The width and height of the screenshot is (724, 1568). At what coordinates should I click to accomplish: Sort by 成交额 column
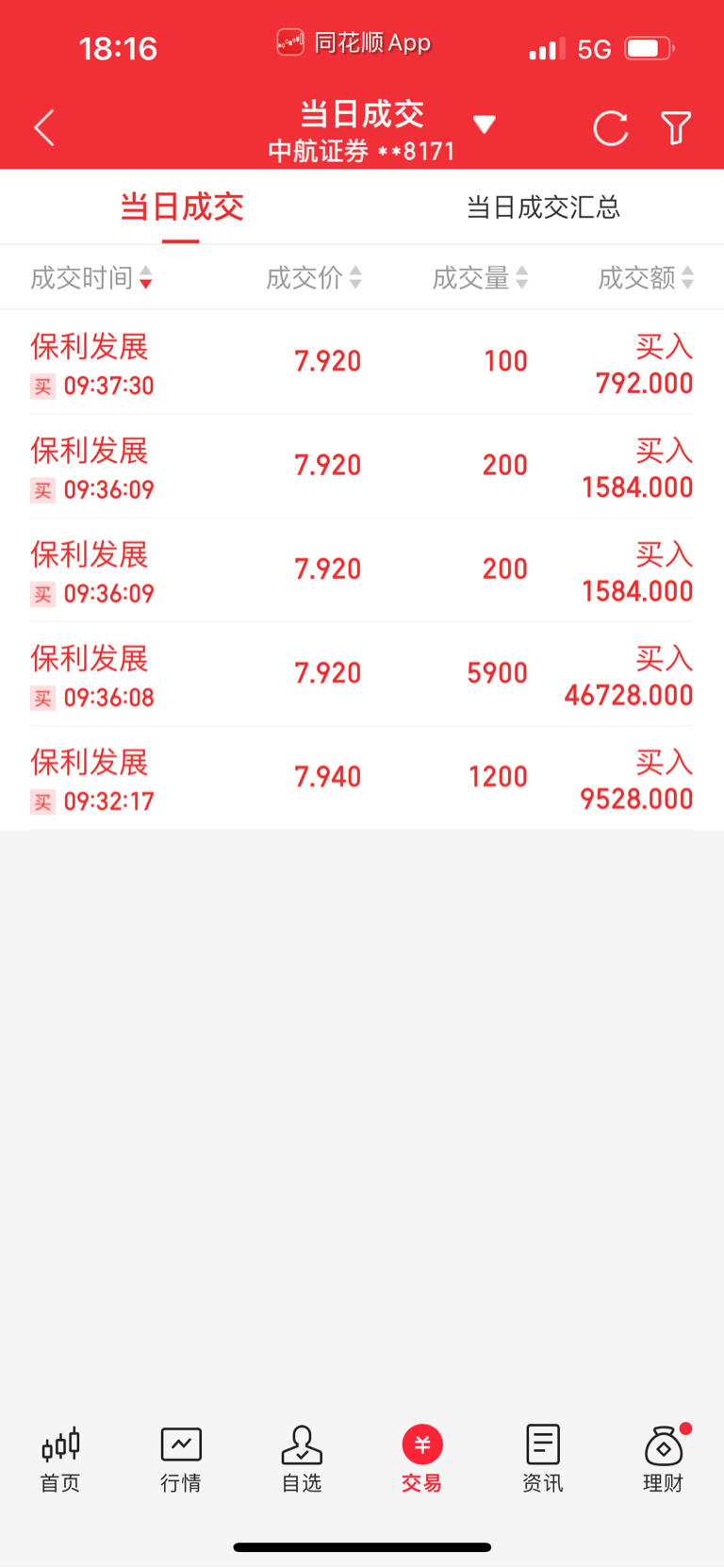[646, 277]
